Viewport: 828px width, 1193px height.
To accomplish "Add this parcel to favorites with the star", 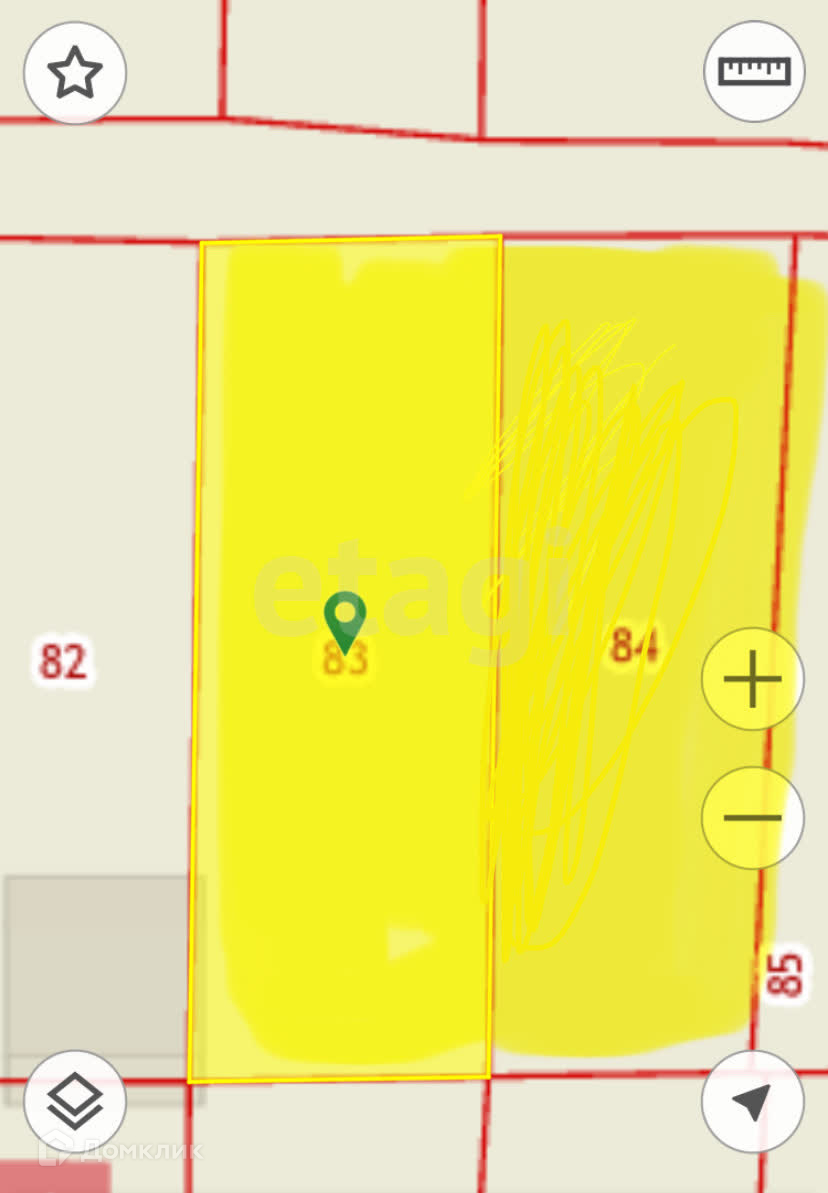I will click(x=75, y=73).
